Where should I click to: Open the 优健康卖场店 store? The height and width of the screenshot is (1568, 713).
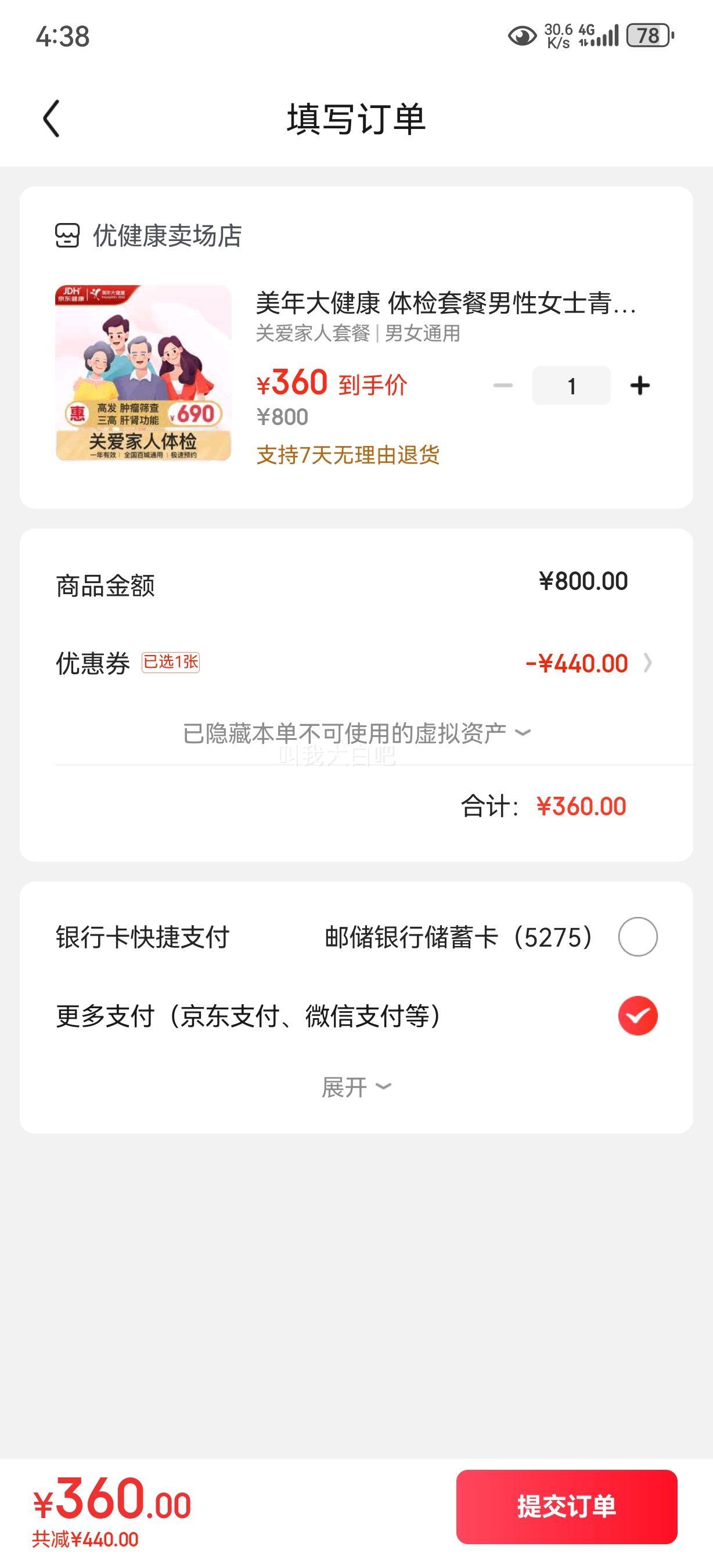149,236
